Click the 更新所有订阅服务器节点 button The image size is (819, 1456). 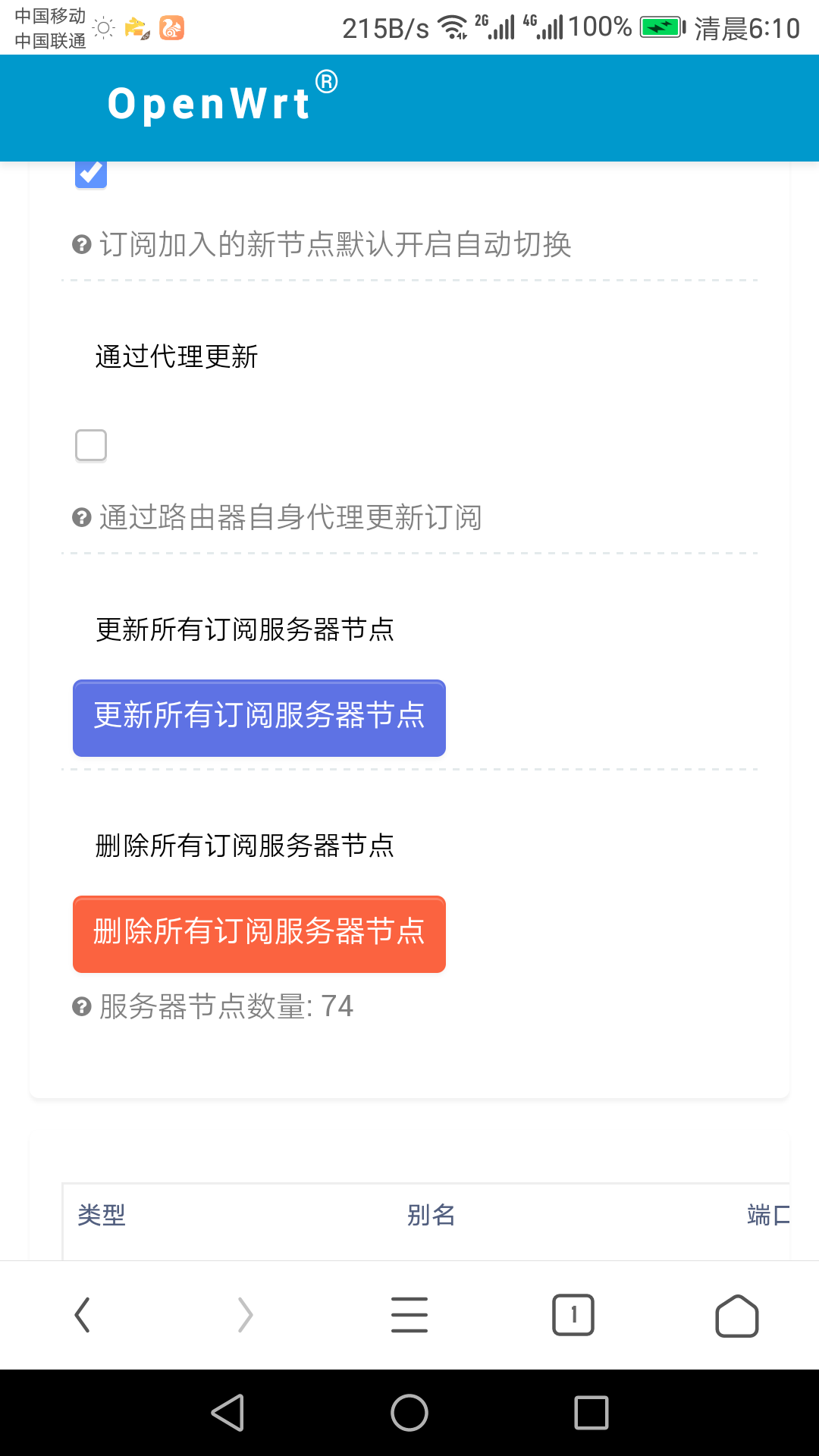[259, 718]
